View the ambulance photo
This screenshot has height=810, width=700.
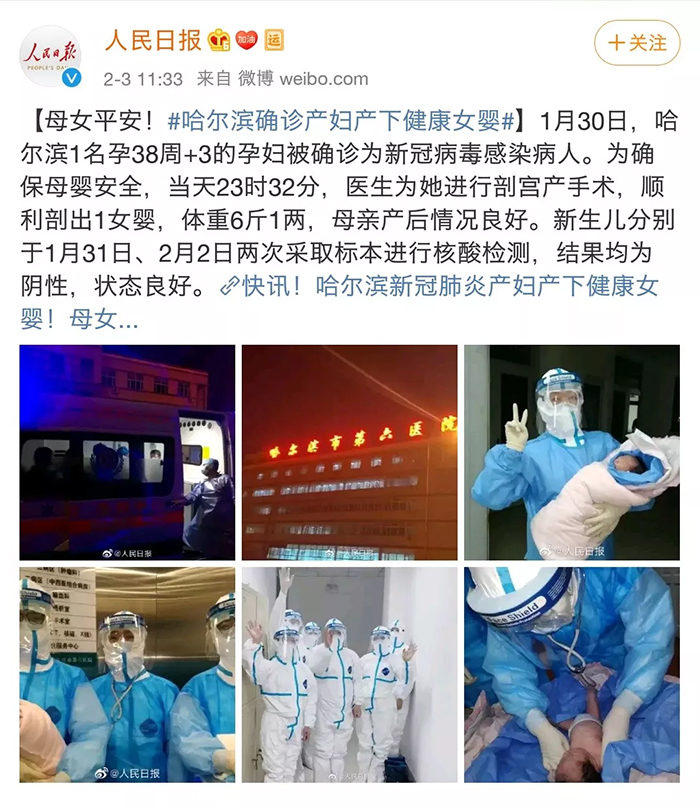127,452
